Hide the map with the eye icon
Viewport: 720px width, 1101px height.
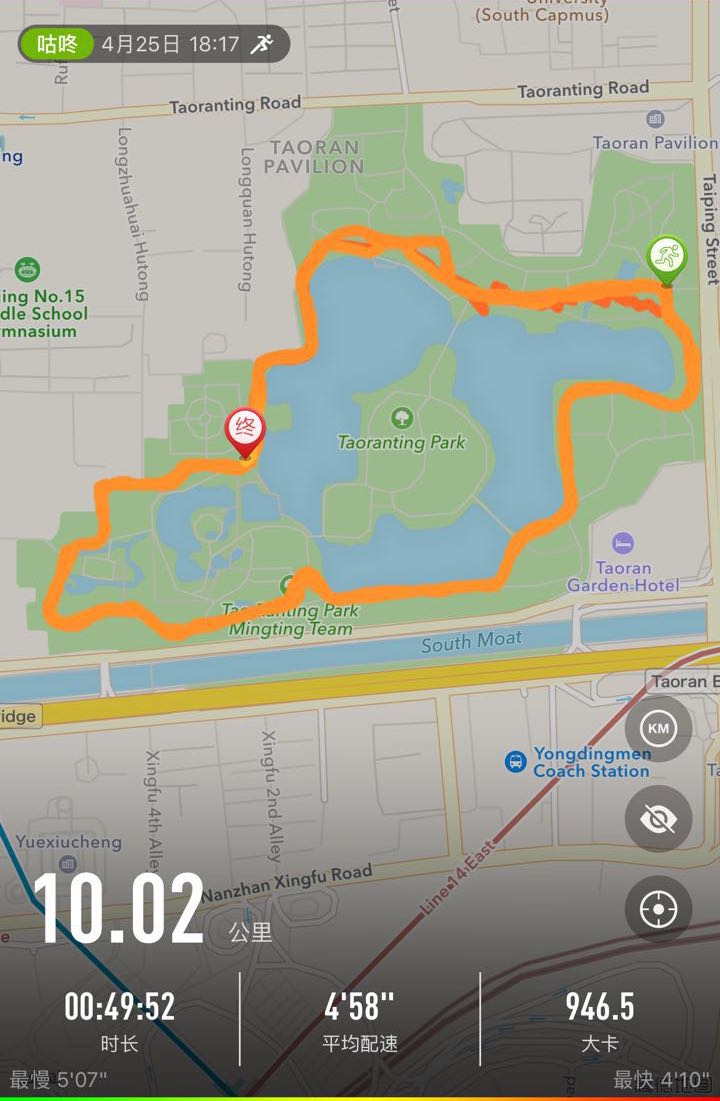tap(658, 819)
